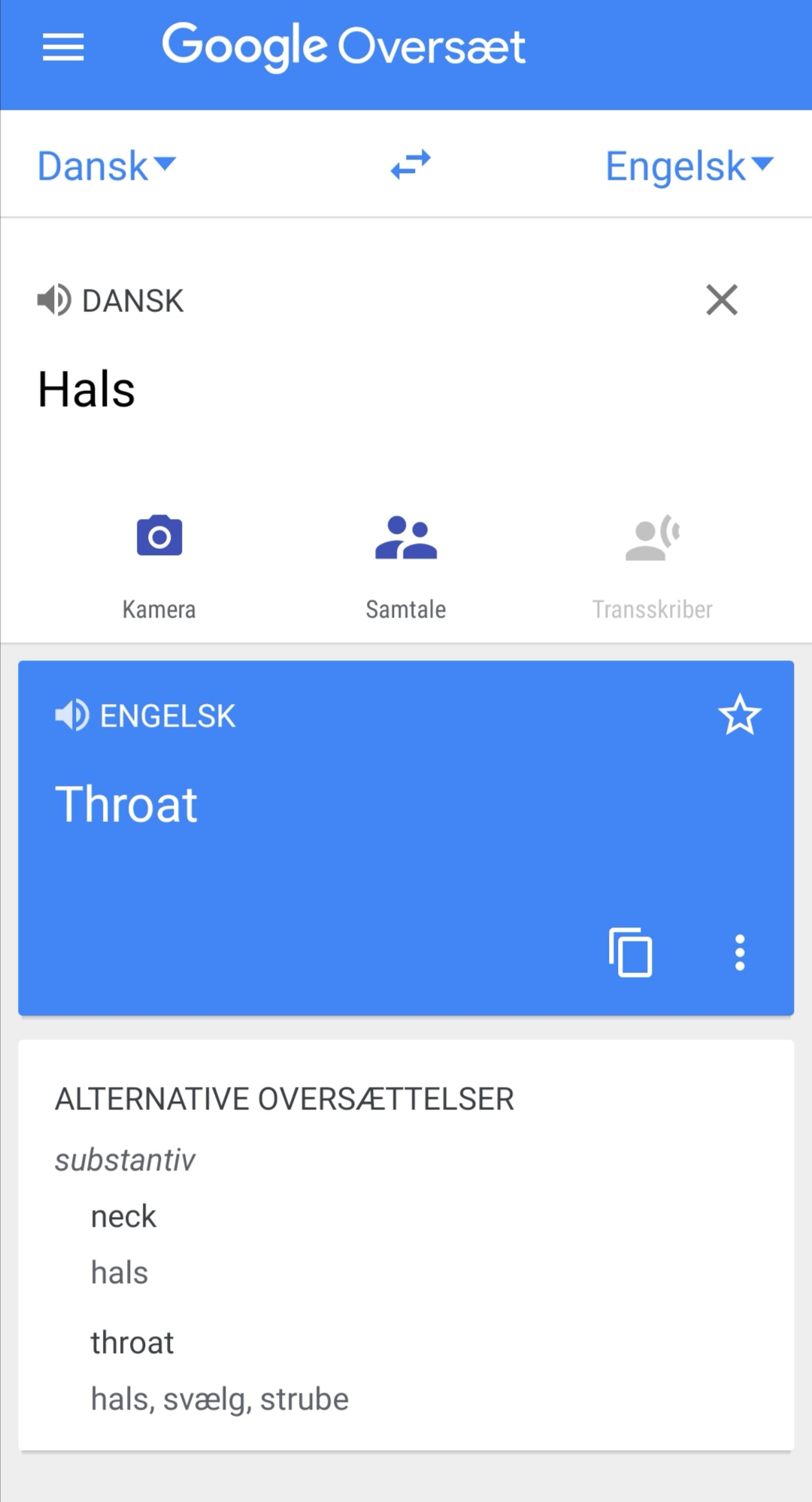The width and height of the screenshot is (812, 1502).
Task: Select alternative translation neck
Action: tap(124, 1216)
